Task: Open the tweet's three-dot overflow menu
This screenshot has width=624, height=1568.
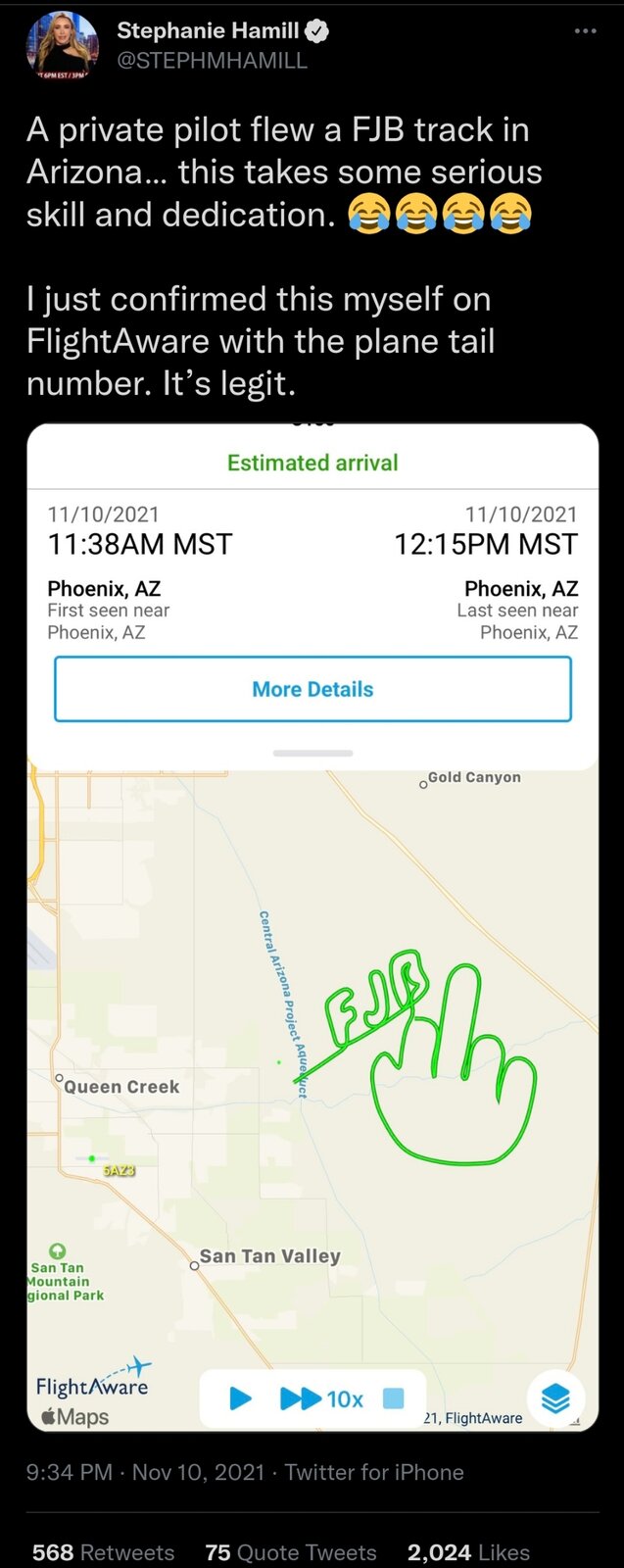Action: click(x=585, y=31)
